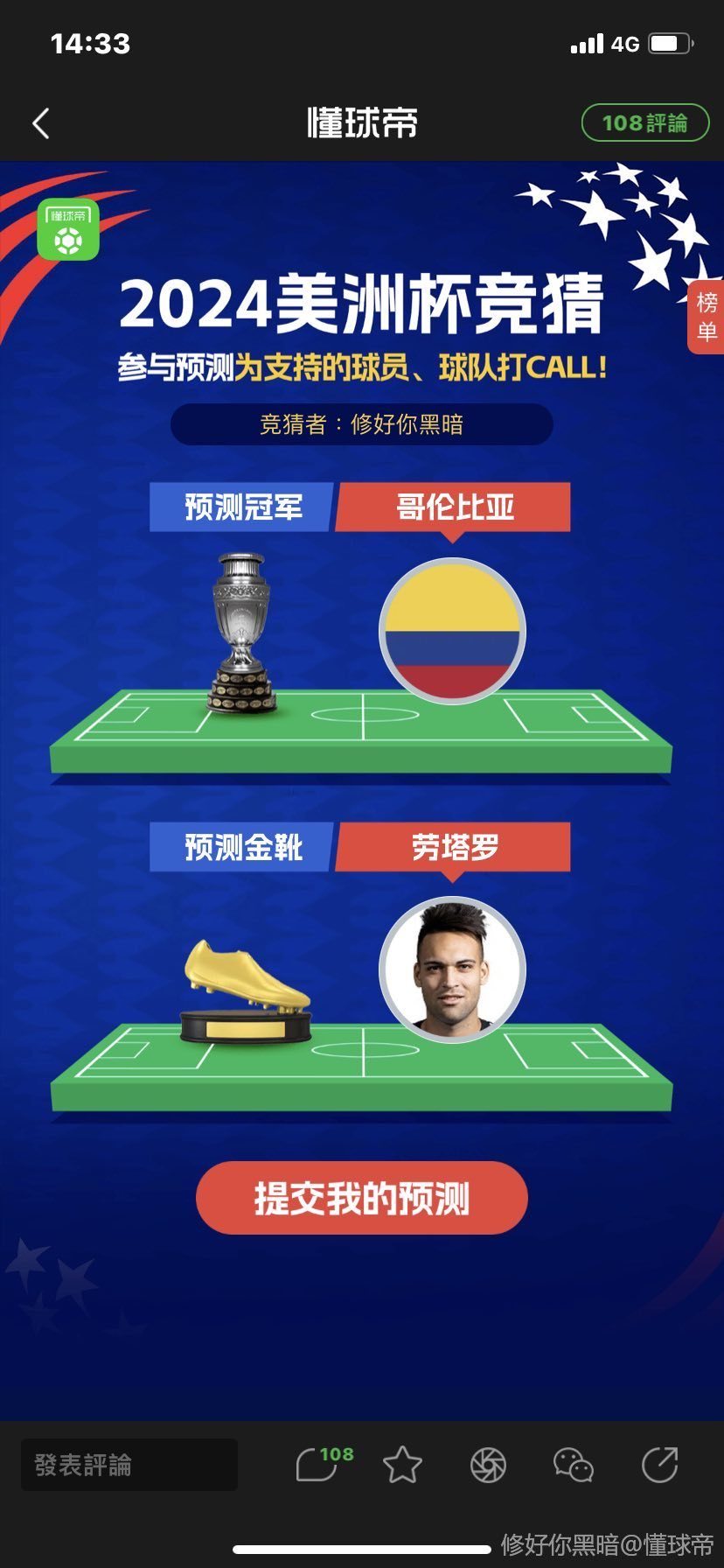Viewport: 724px width, 1568px height.
Task: View comments via the bottom bubble icon
Action: click(x=318, y=1465)
